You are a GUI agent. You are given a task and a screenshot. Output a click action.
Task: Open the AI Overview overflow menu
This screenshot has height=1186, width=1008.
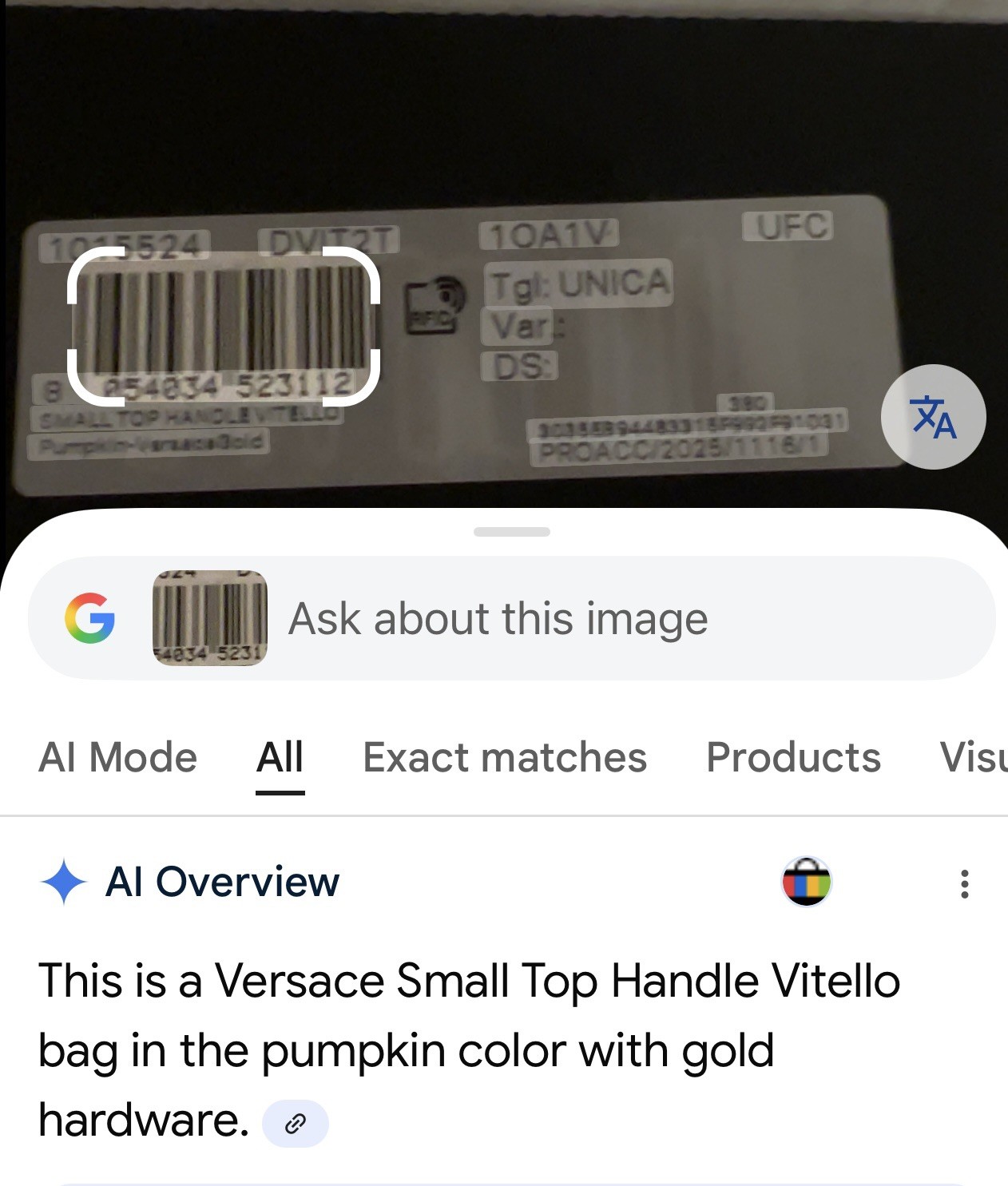[x=965, y=884]
